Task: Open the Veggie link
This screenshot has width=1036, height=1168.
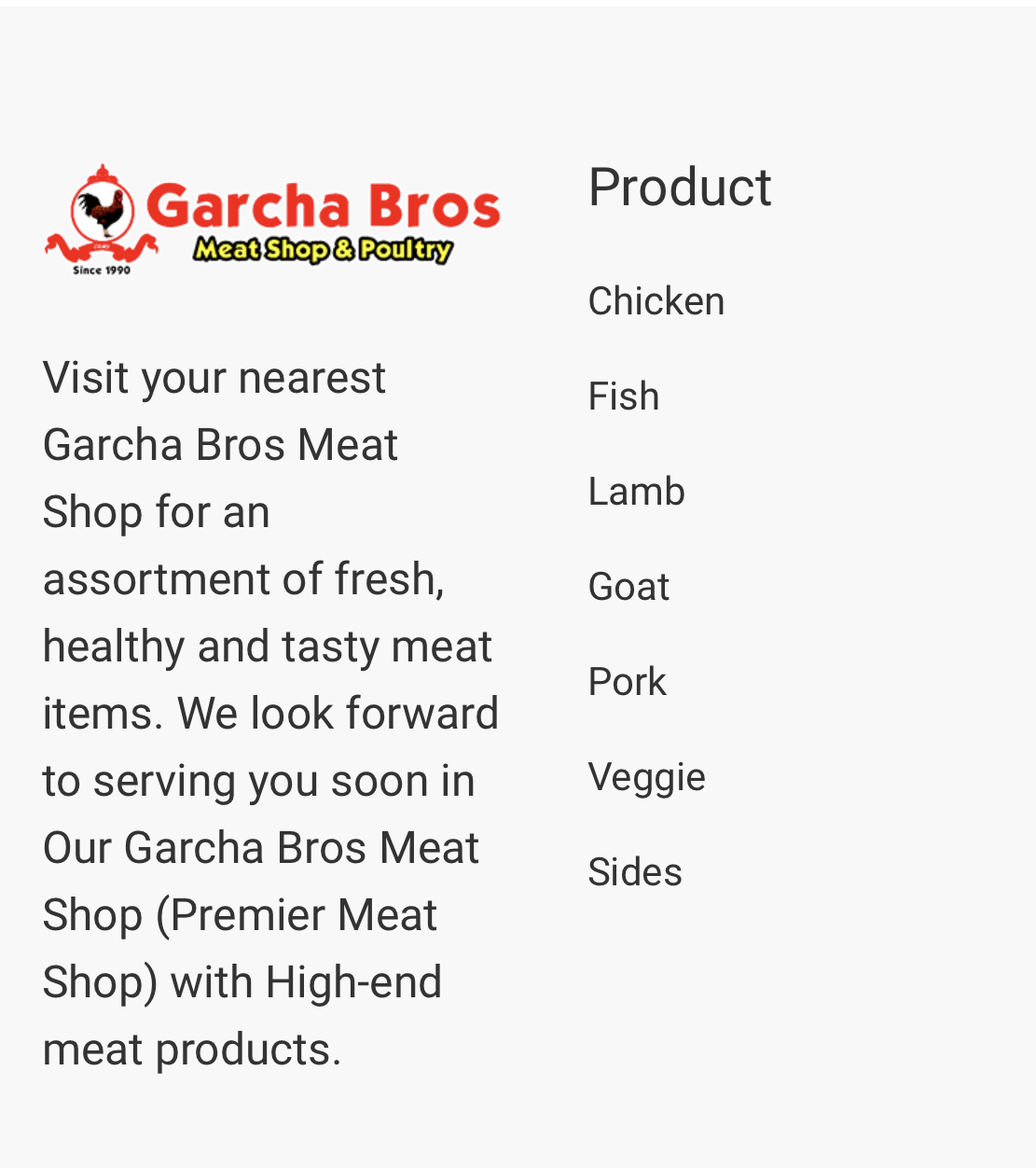Action: tap(646, 777)
